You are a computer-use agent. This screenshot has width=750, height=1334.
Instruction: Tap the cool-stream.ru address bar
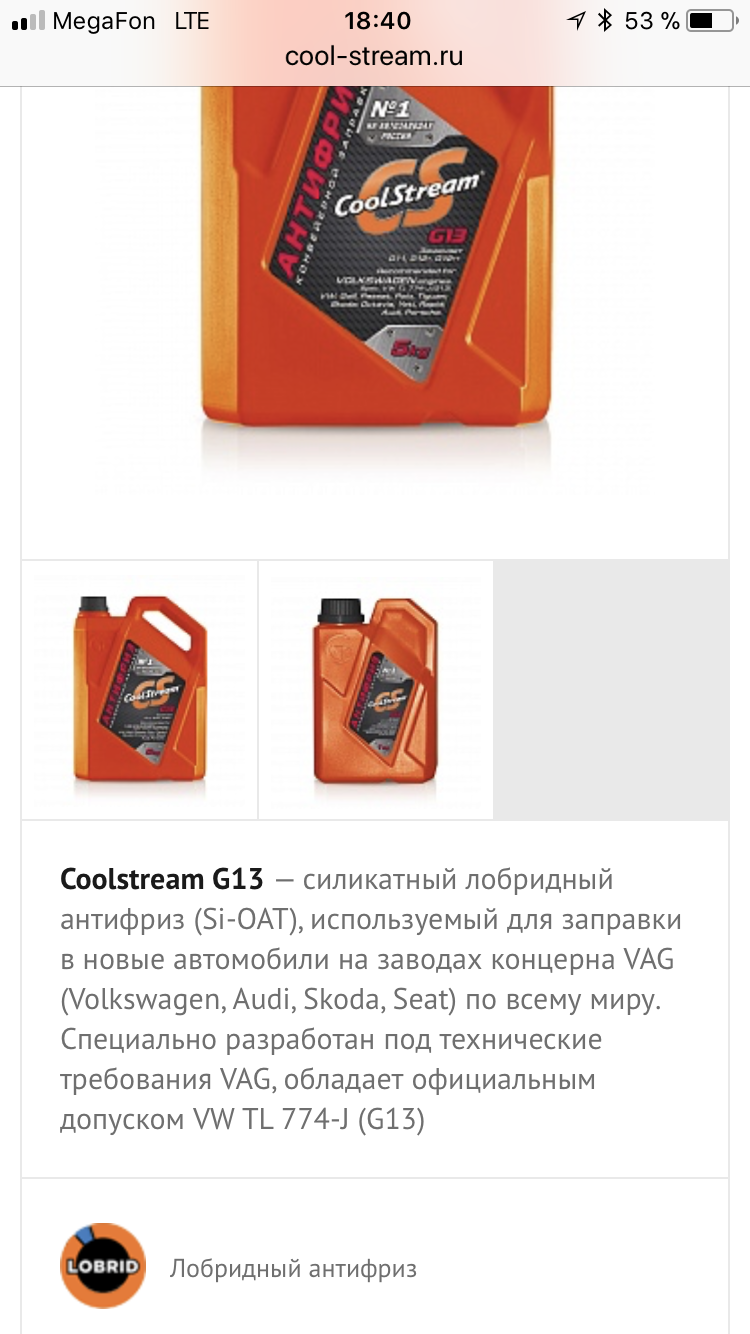(374, 57)
